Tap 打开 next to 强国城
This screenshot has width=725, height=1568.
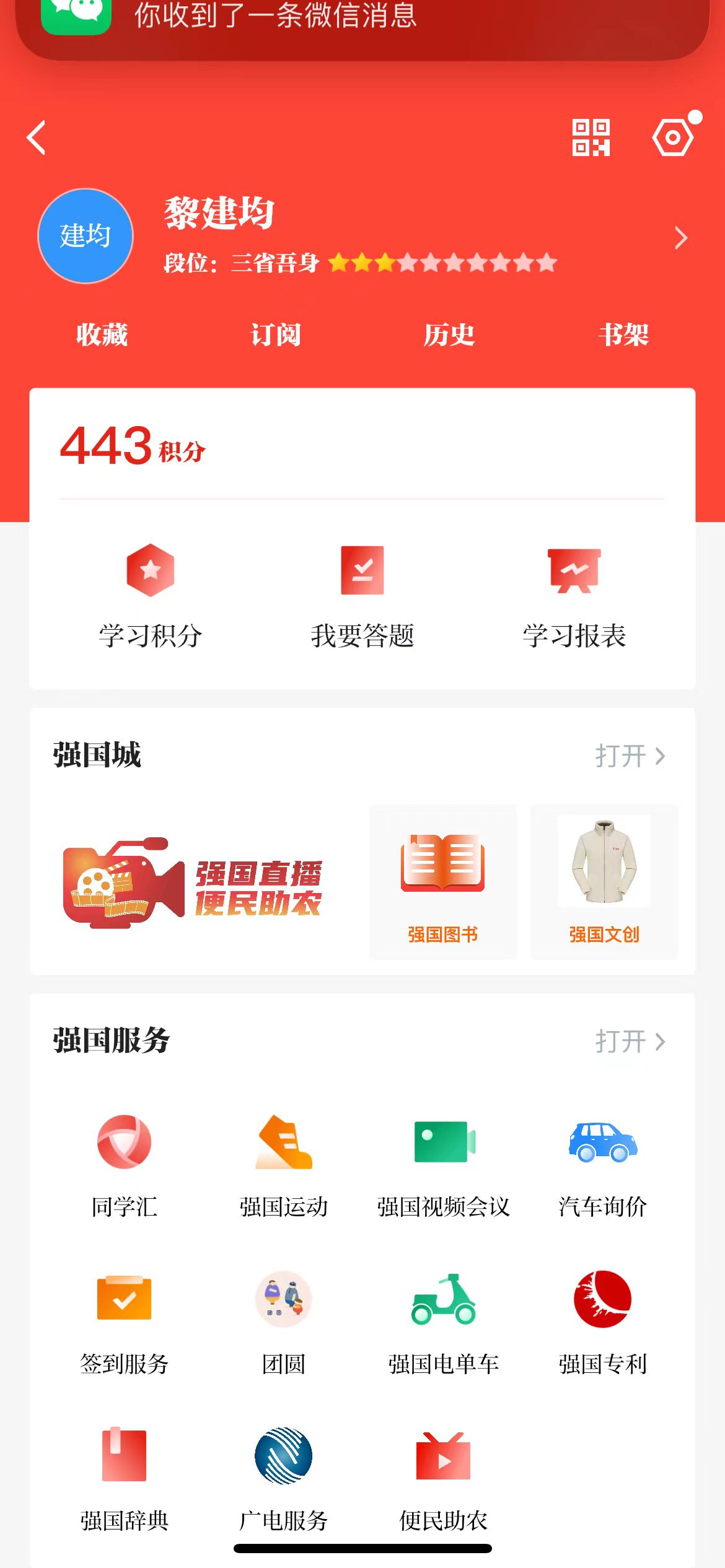(630, 756)
